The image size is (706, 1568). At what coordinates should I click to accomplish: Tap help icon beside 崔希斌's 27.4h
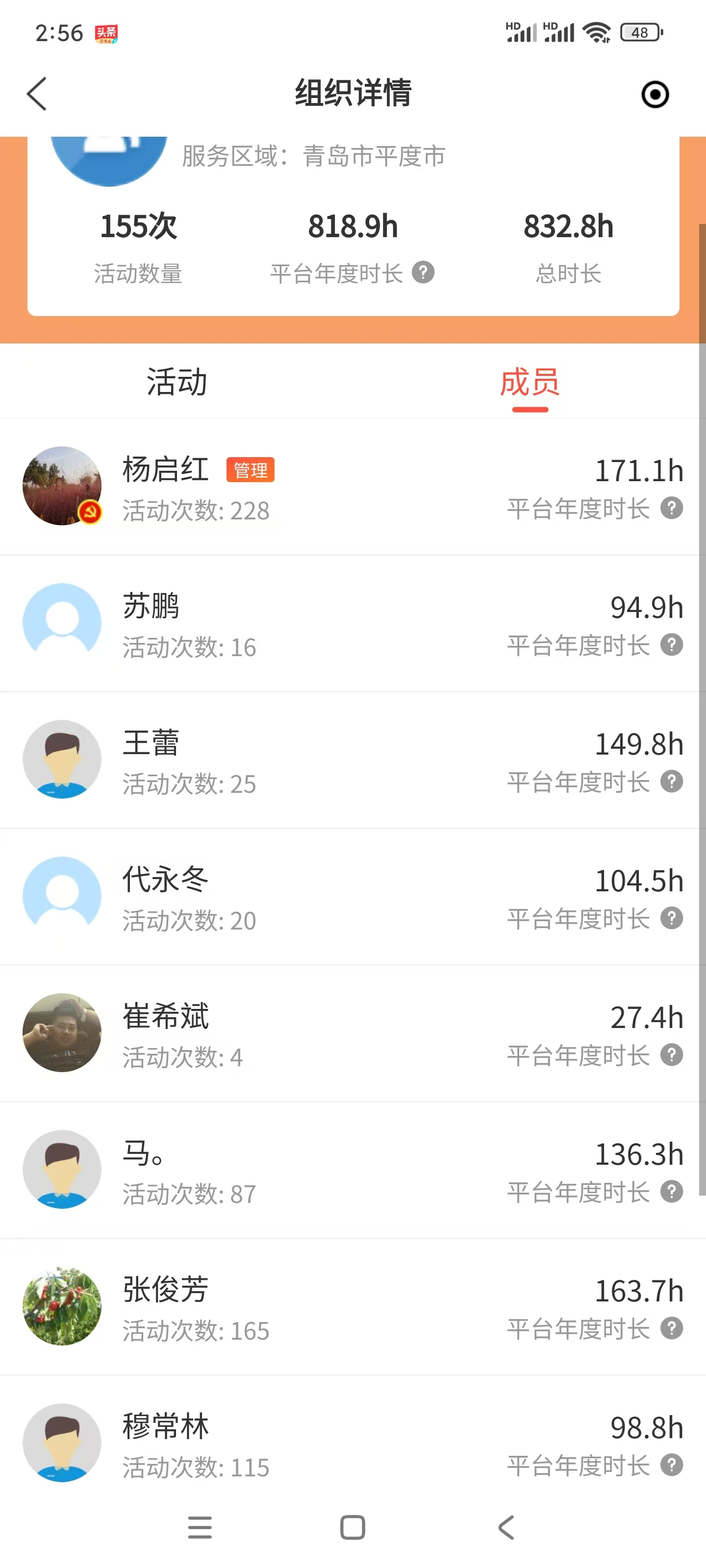tap(671, 1054)
